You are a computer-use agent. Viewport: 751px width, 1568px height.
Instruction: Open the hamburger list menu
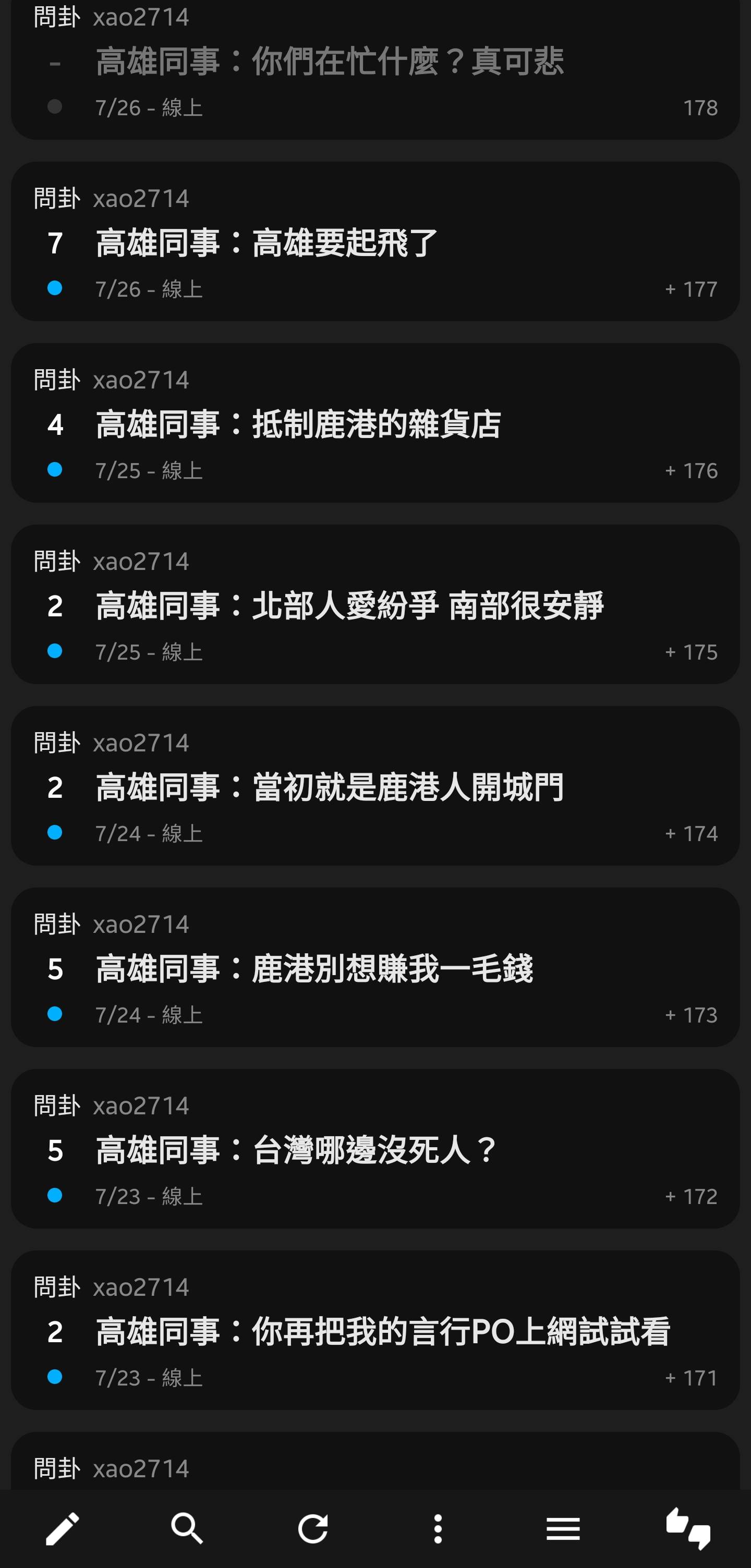coord(563,1528)
